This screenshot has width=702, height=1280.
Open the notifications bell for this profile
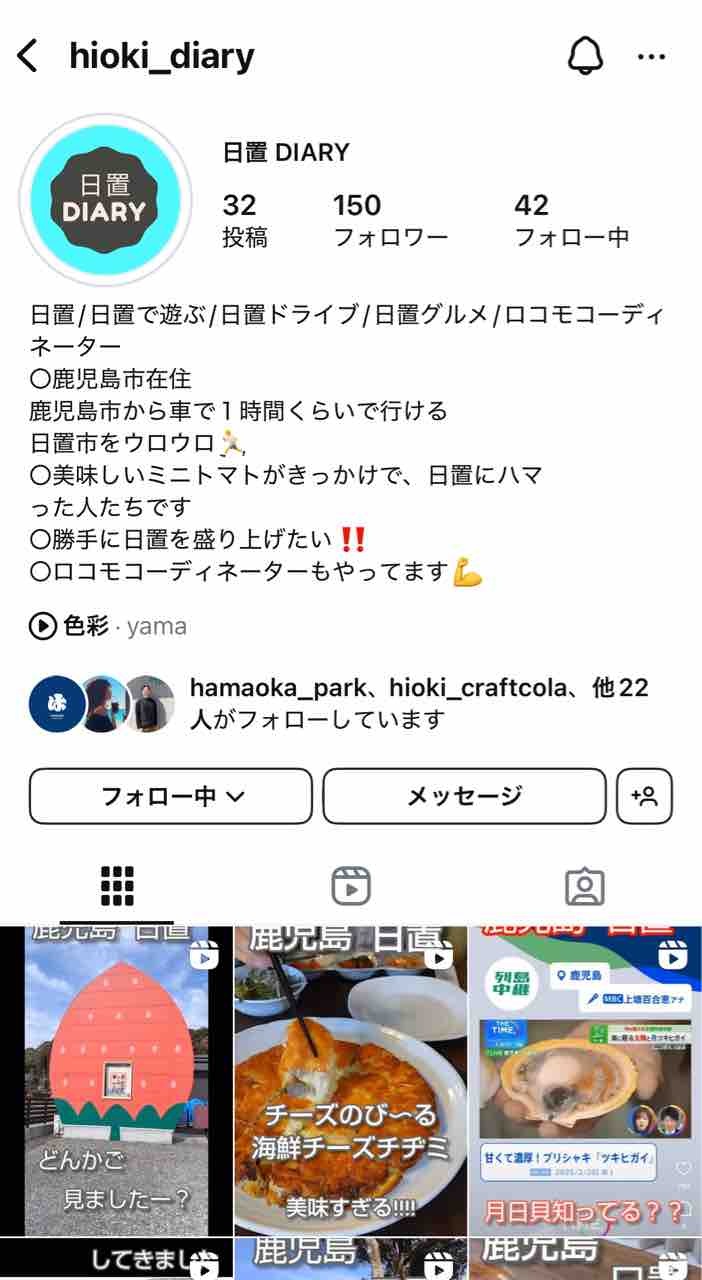[x=586, y=56]
